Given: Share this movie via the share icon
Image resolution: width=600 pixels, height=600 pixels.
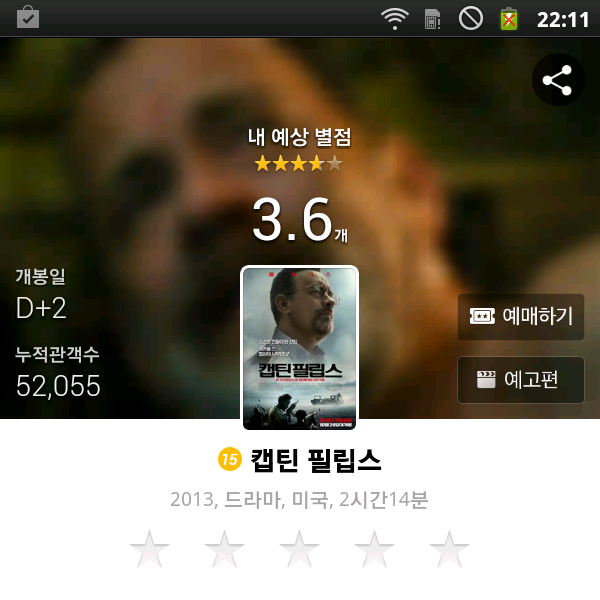Looking at the screenshot, I should [x=558, y=80].
